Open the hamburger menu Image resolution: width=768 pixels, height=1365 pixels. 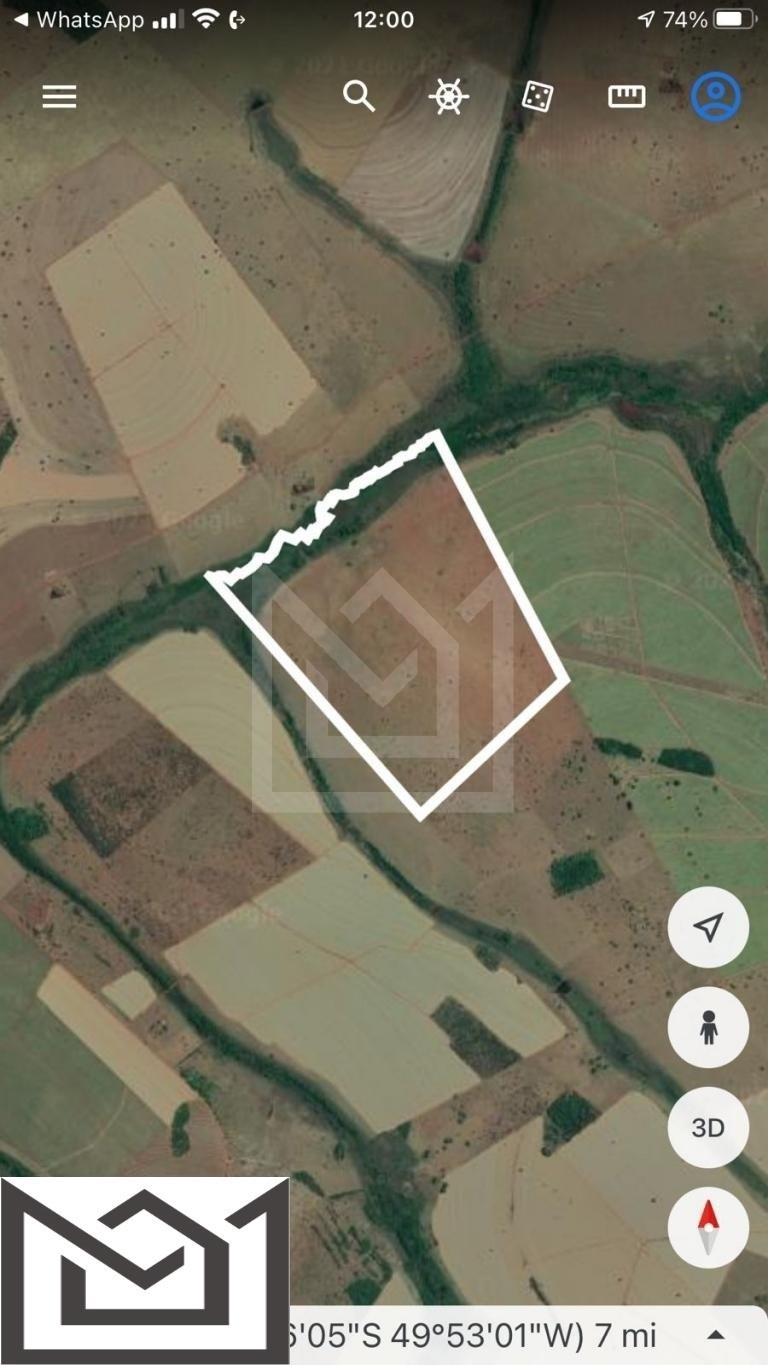pyautogui.click(x=59, y=97)
